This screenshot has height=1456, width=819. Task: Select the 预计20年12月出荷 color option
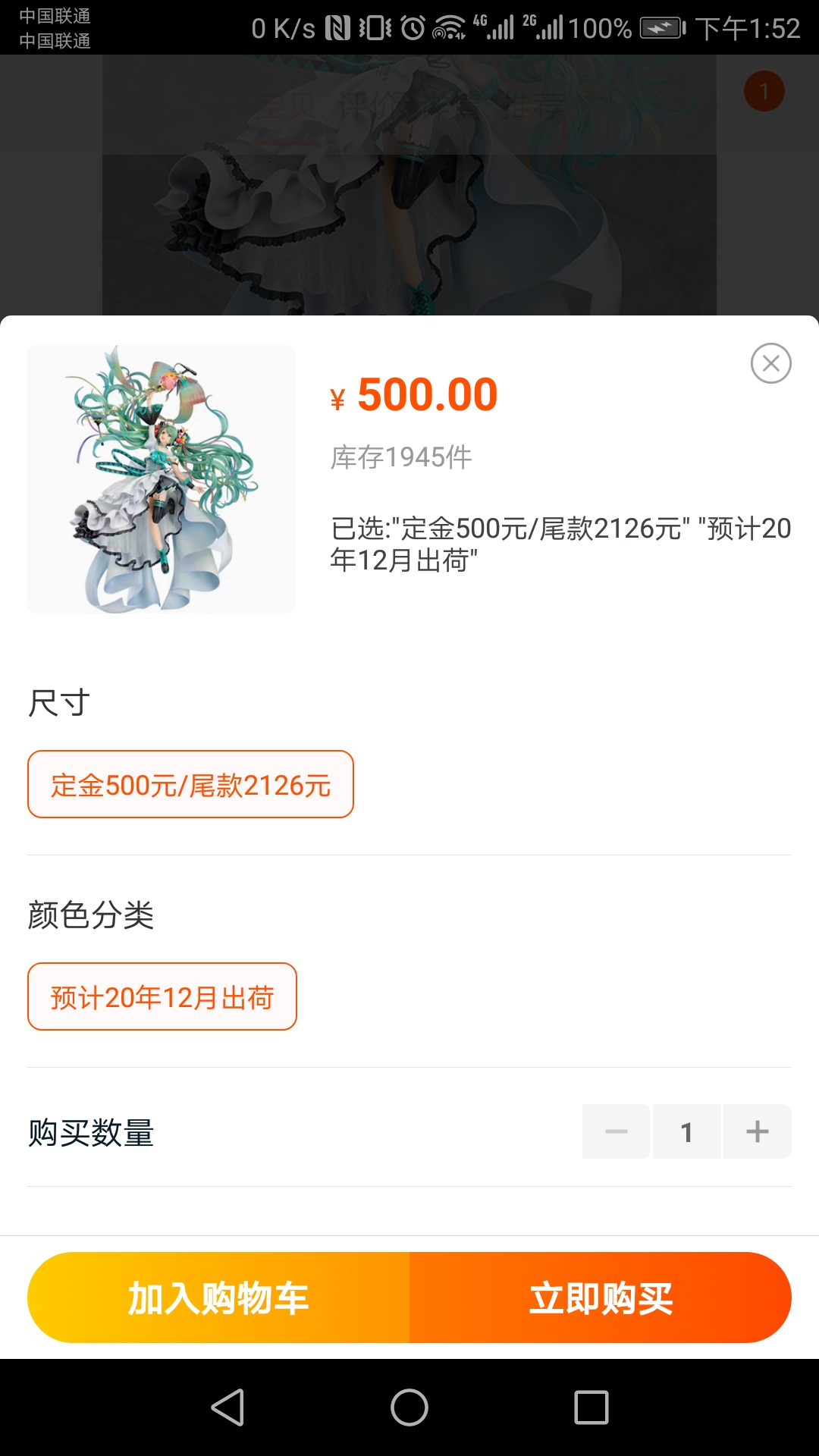[x=162, y=996]
